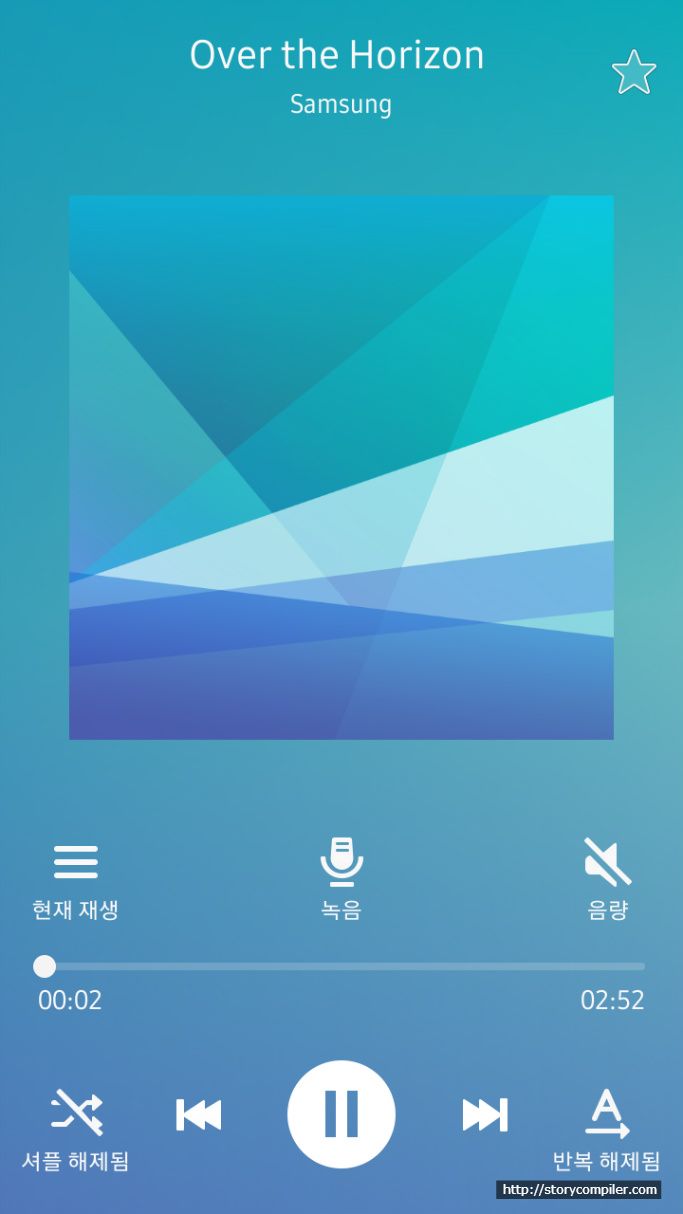Pause the current song

(341, 1114)
